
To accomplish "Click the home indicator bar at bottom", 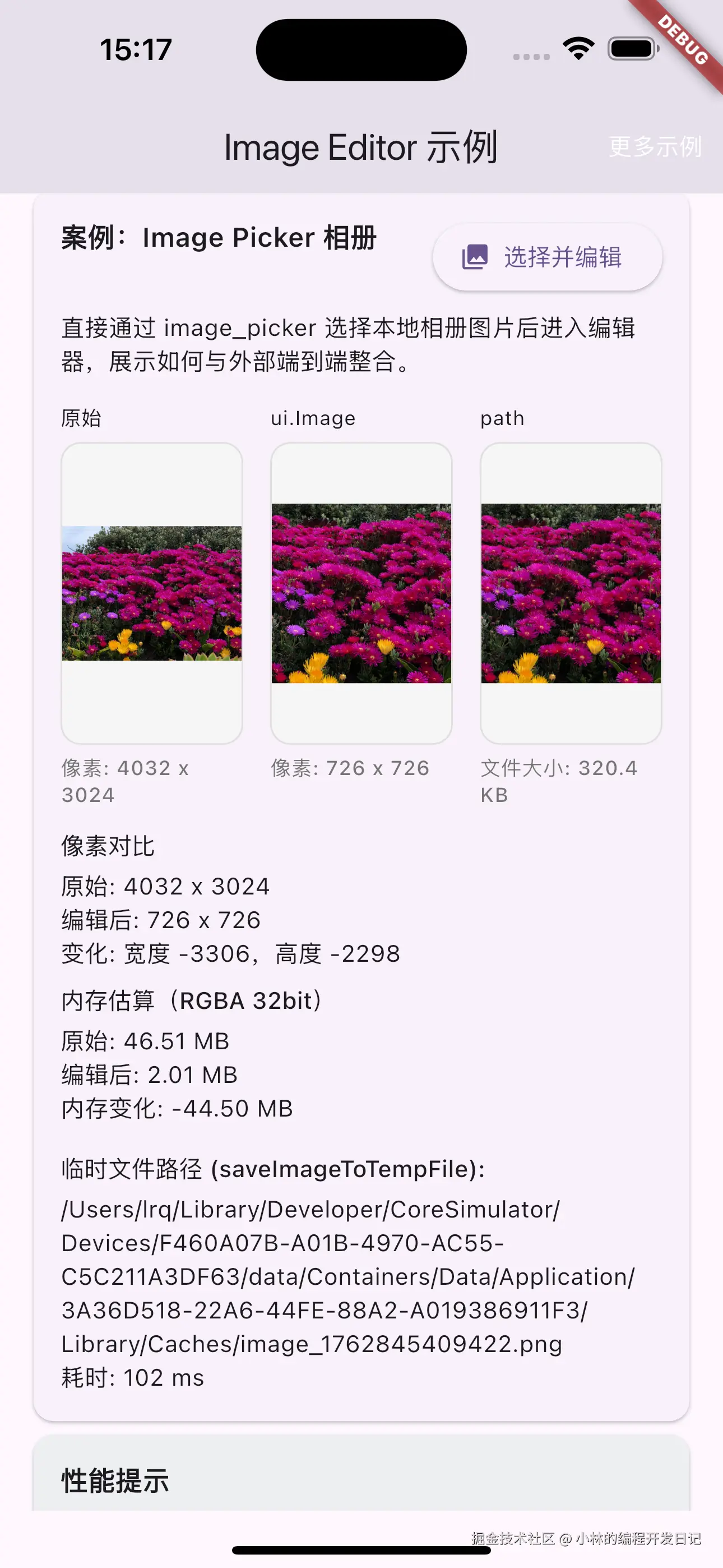I will pyautogui.click(x=361, y=1549).
